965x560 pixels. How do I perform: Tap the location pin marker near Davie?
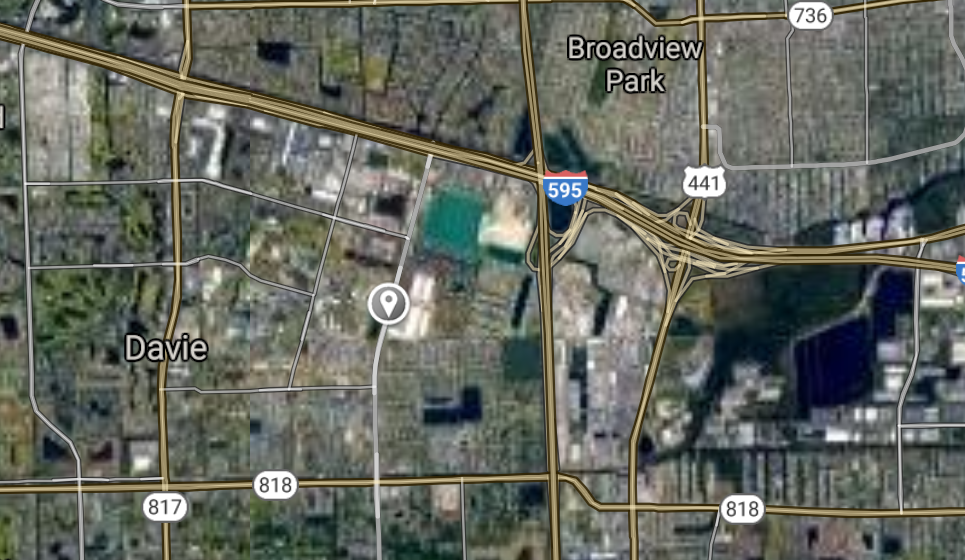click(x=388, y=303)
